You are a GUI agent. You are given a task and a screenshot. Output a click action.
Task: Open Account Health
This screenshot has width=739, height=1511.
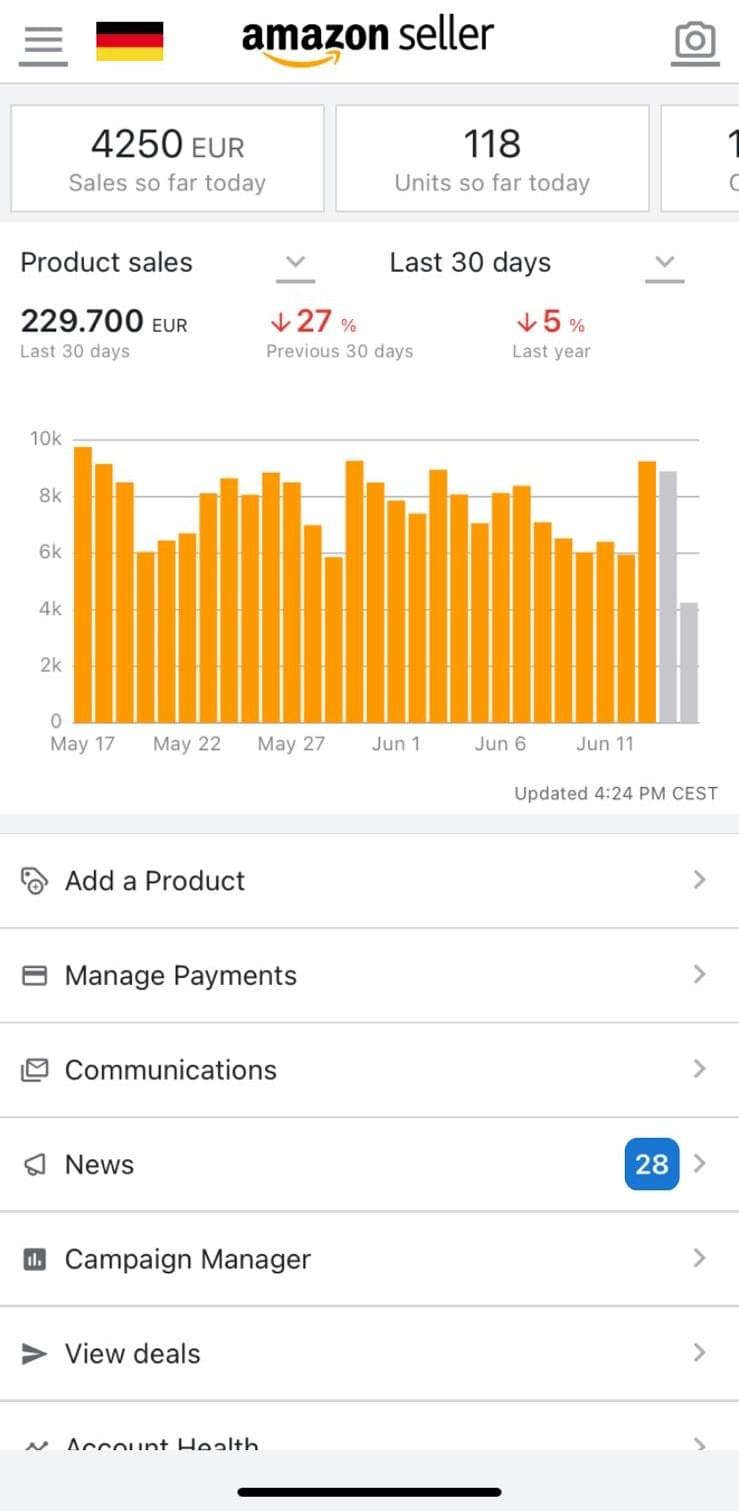click(368, 1438)
